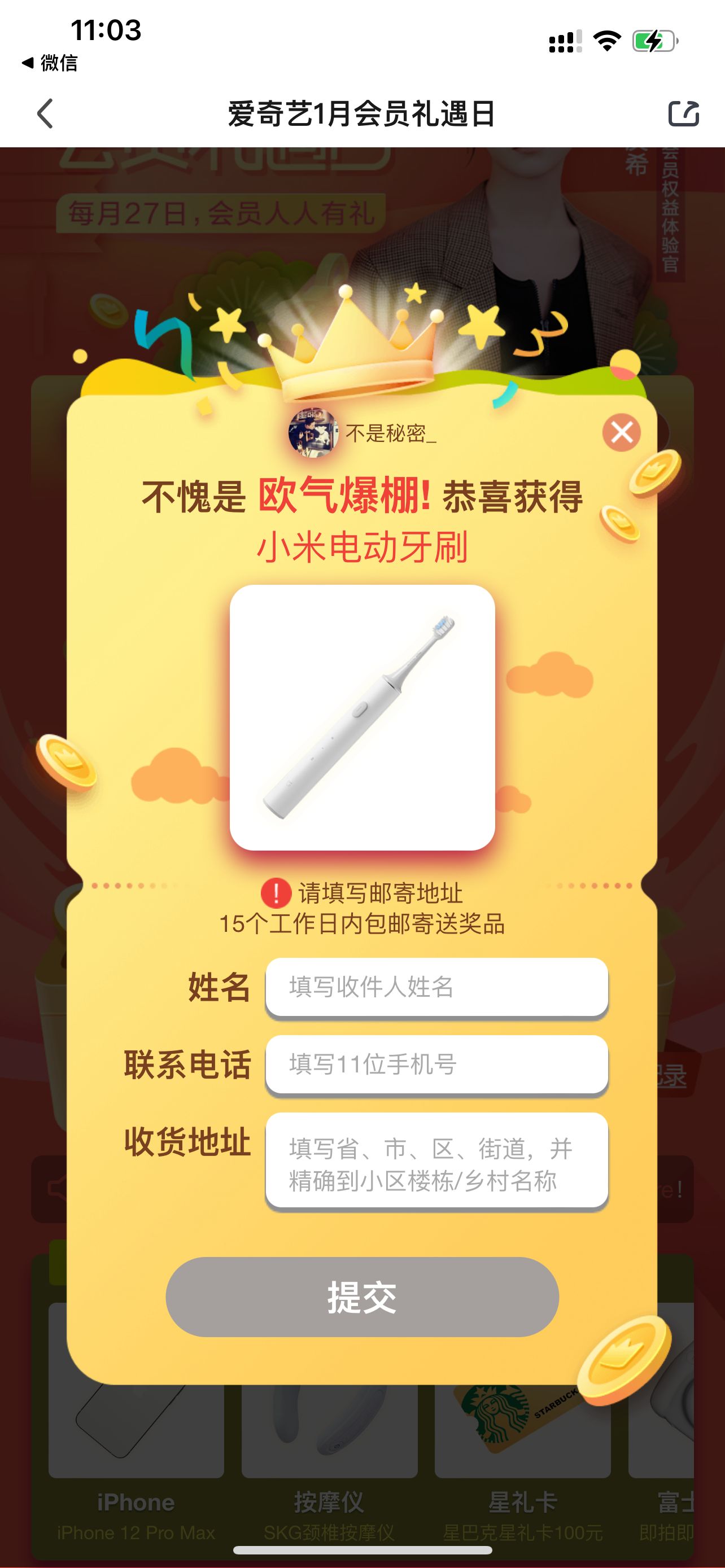Screen dimensions: 725x1568
Task: Go back from the iQiyi member day page
Action: 46,114
